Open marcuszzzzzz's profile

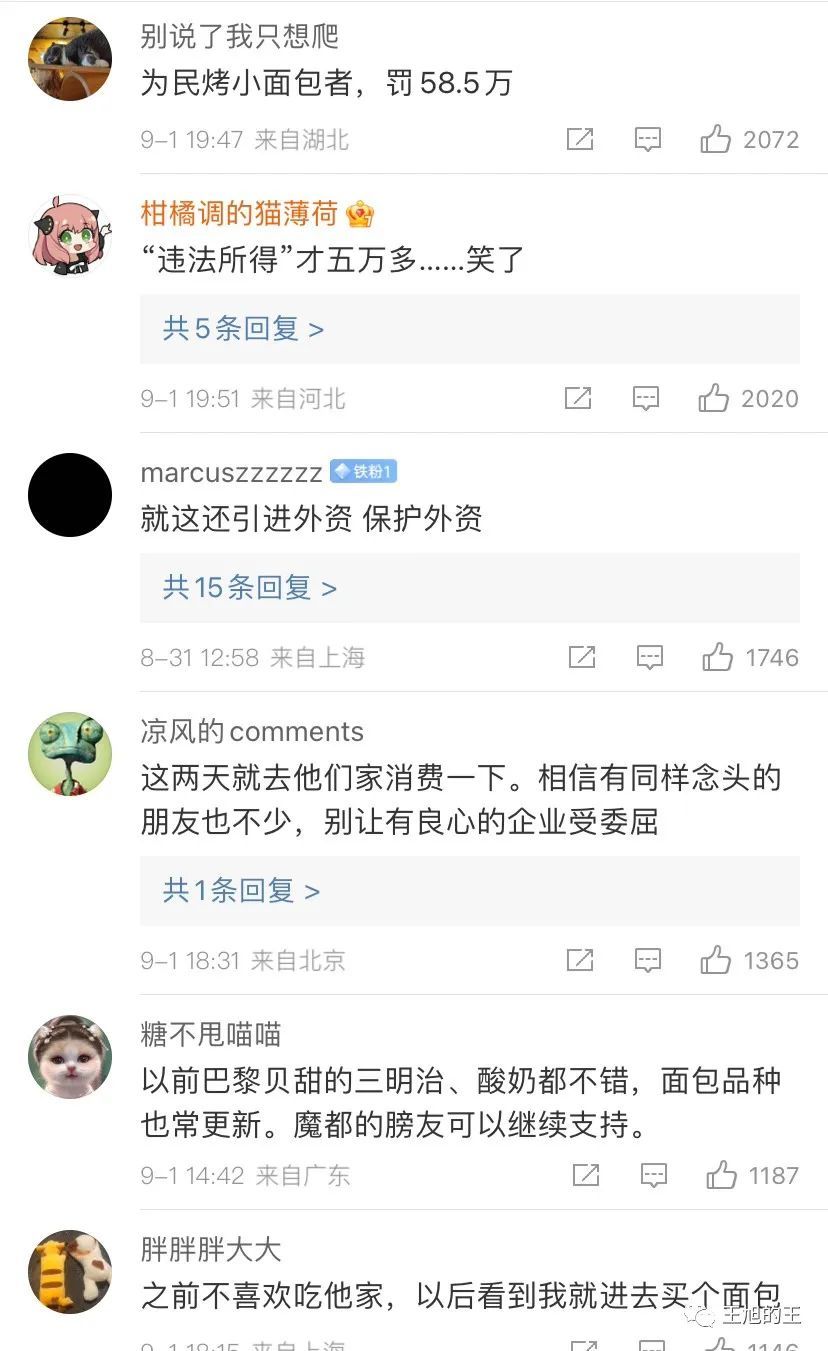231,472
